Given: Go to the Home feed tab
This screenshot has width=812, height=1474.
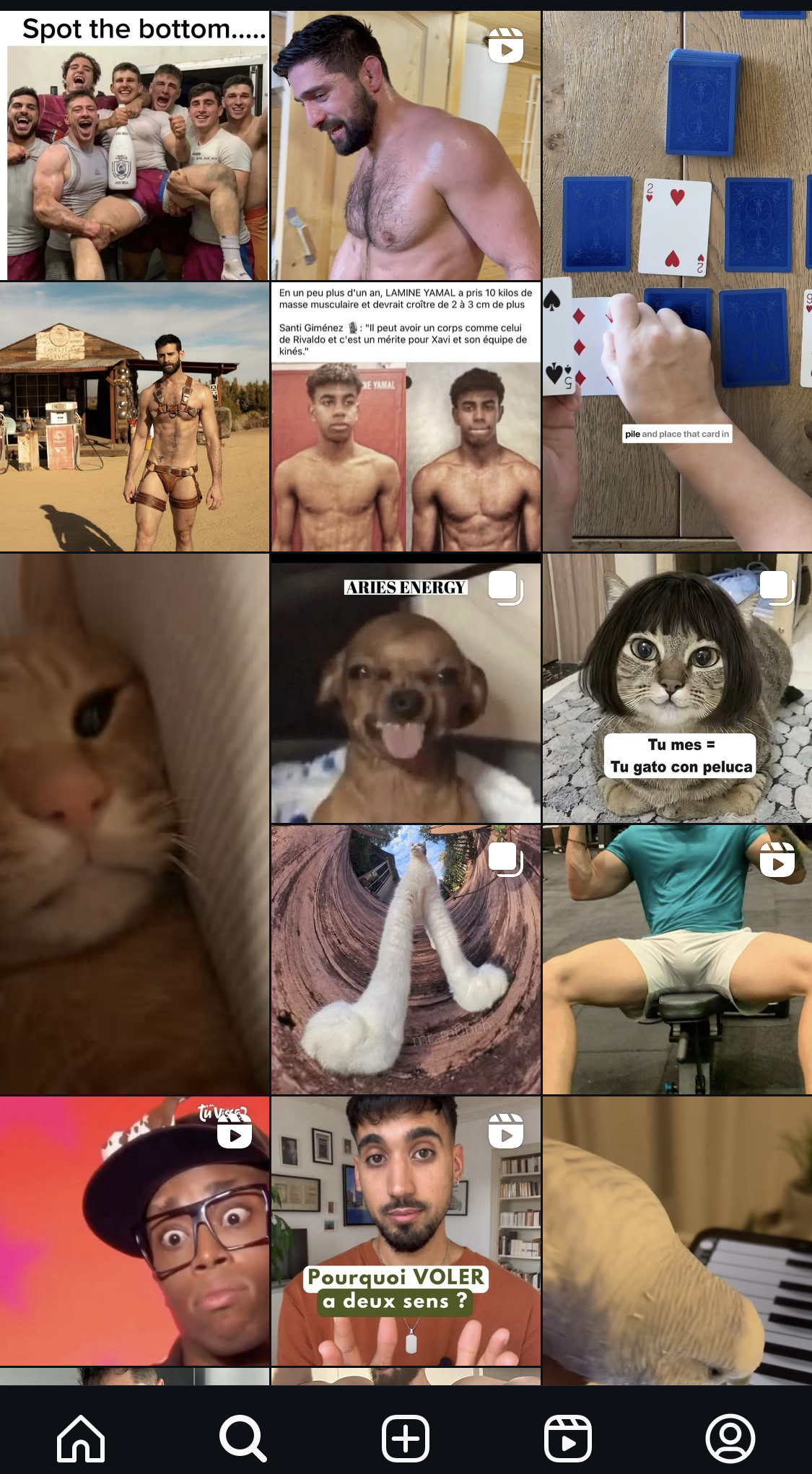Looking at the screenshot, I should (x=81, y=1438).
